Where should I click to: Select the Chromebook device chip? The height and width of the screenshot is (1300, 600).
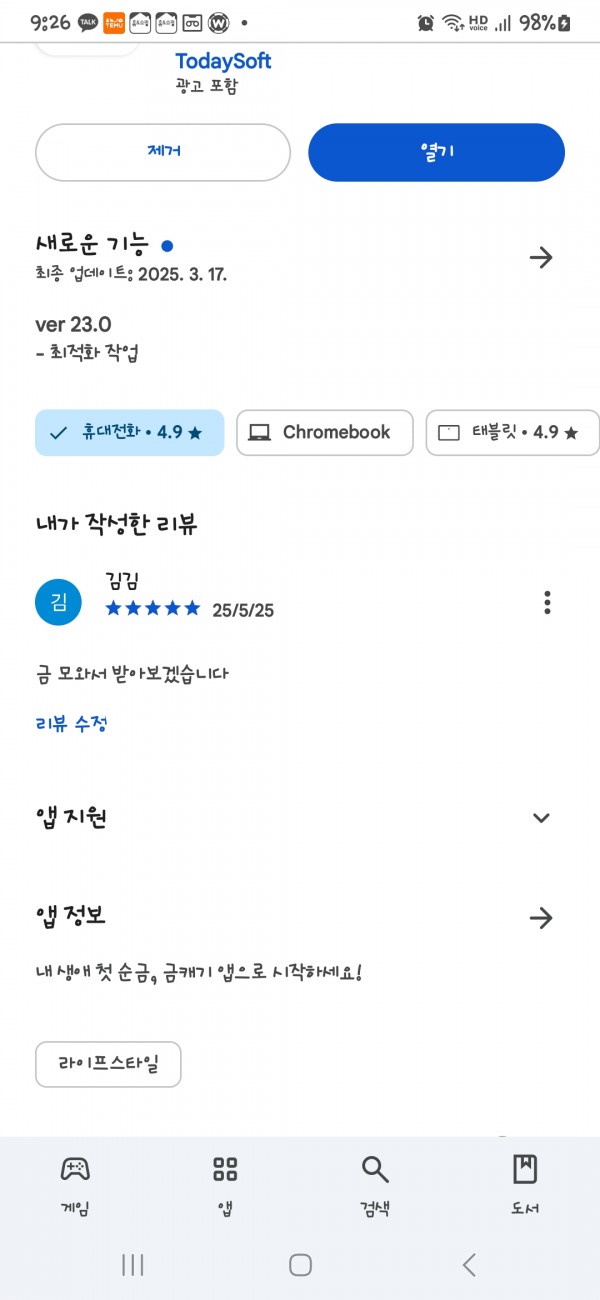pyautogui.click(x=325, y=433)
